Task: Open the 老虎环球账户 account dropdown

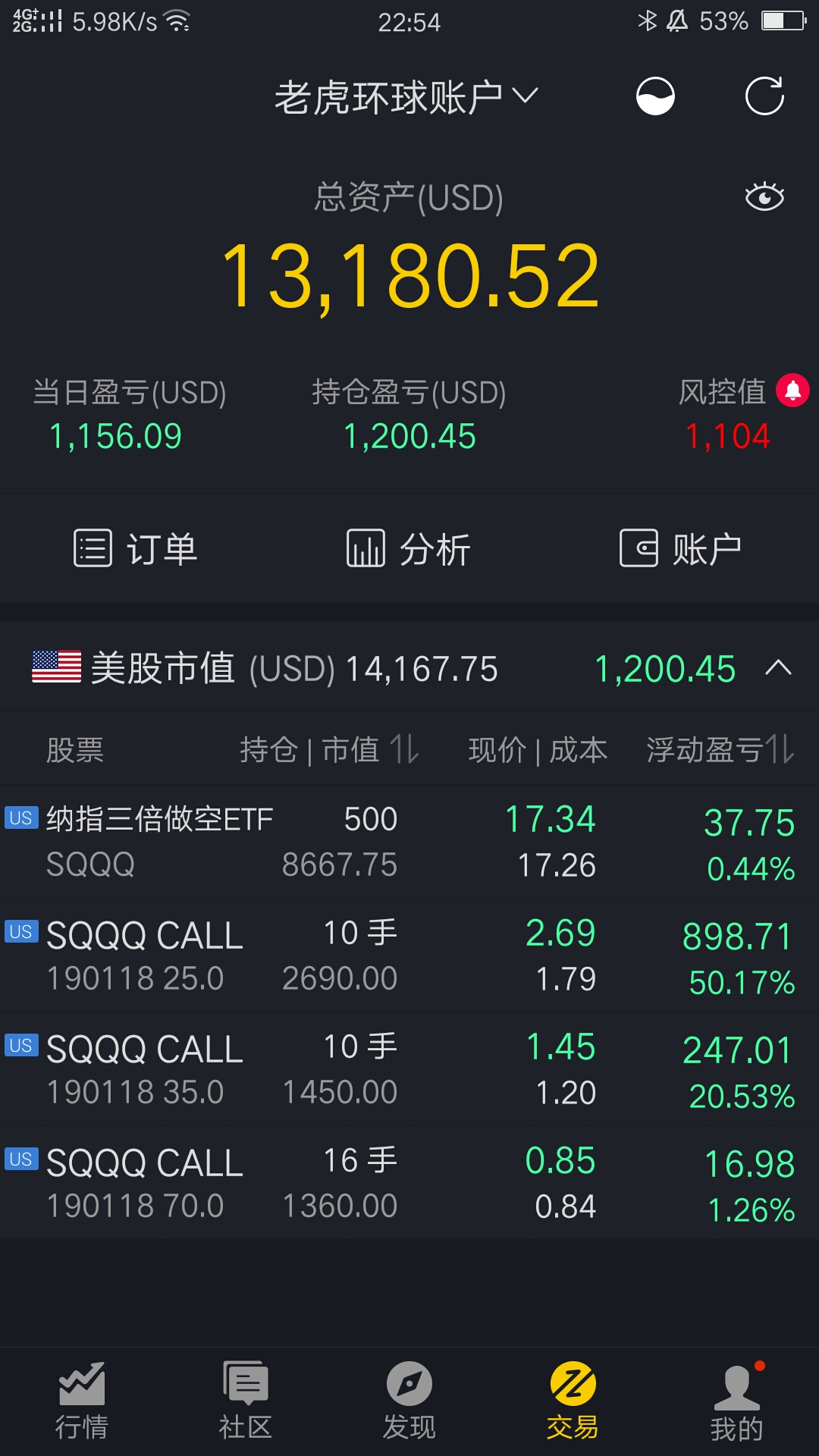Action: [x=406, y=97]
